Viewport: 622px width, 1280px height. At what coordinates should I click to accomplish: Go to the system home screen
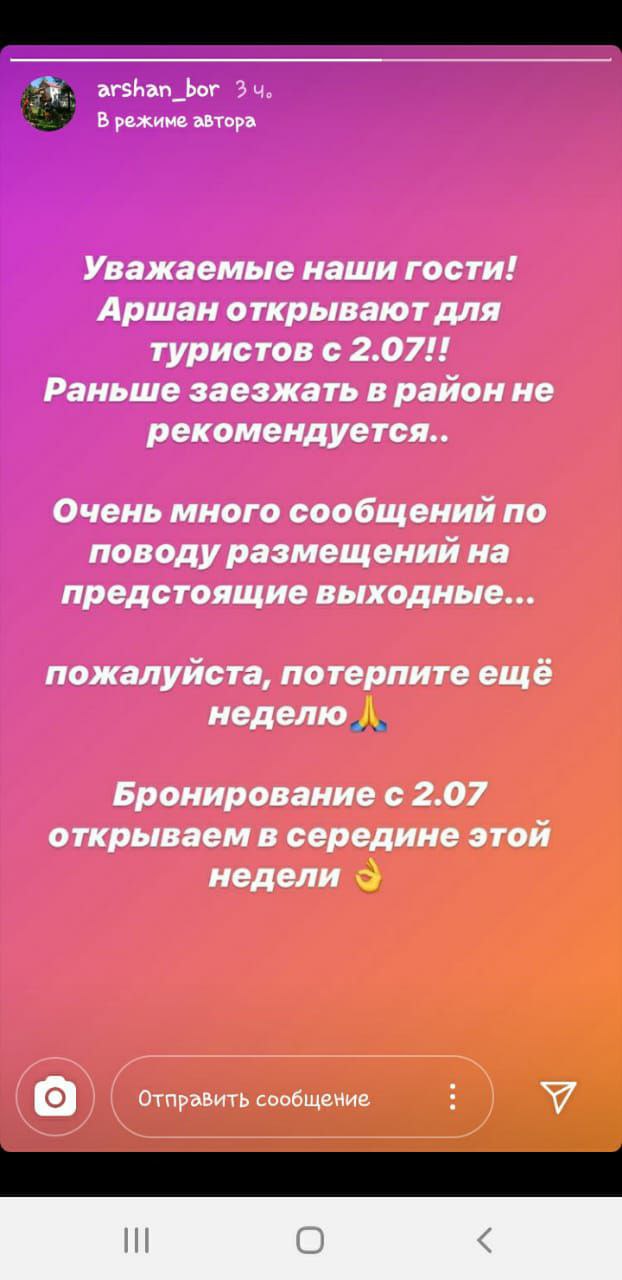click(x=310, y=1241)
